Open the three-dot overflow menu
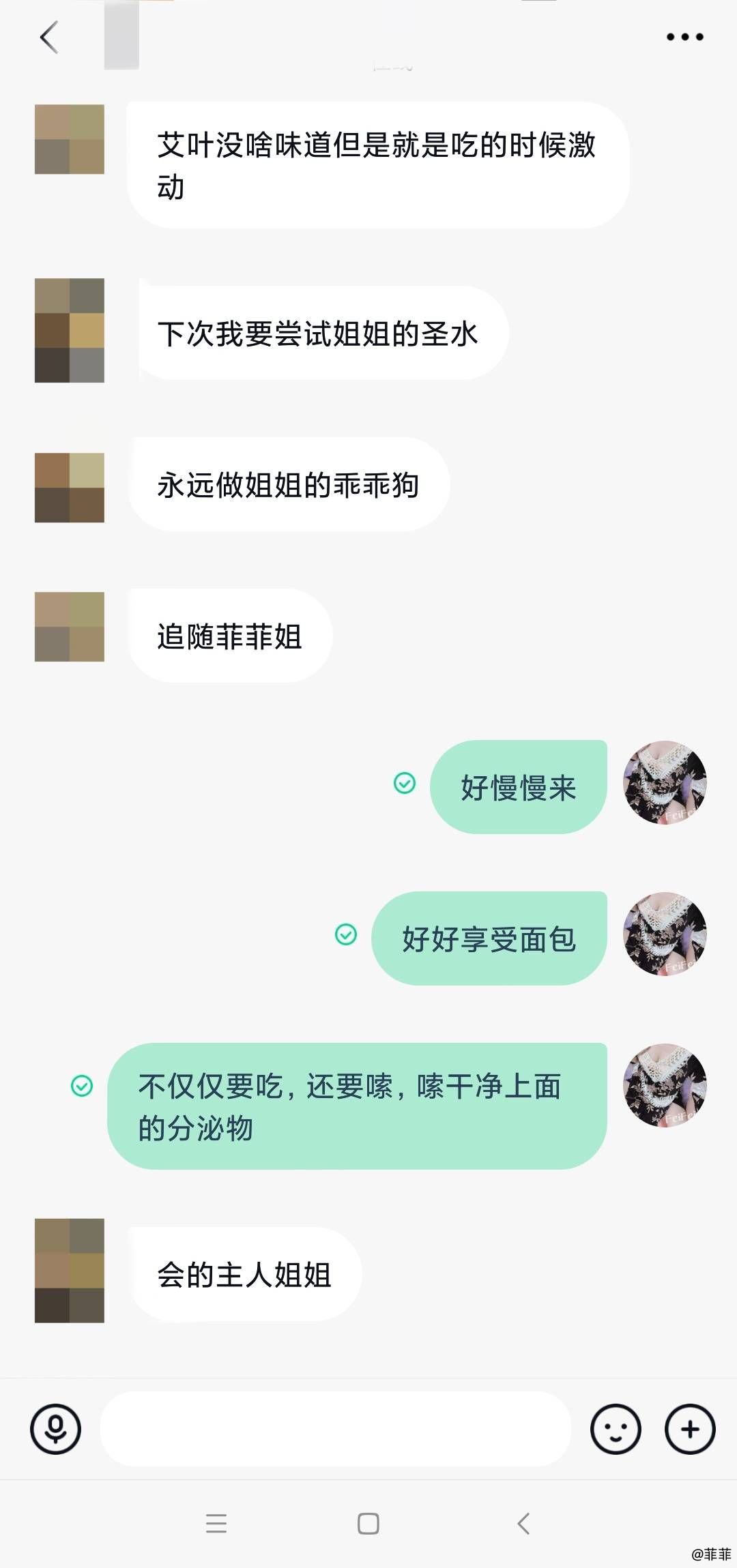Screen dimensions: 737x1568 [x=685, y=37]
